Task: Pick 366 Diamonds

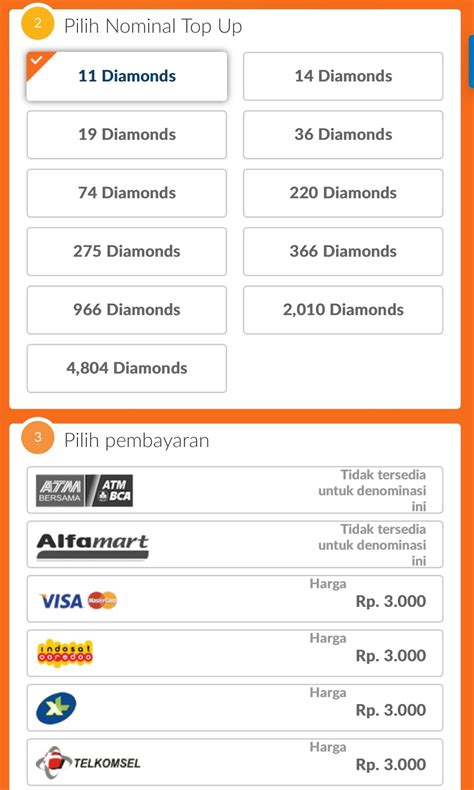Action: (343, 251)
